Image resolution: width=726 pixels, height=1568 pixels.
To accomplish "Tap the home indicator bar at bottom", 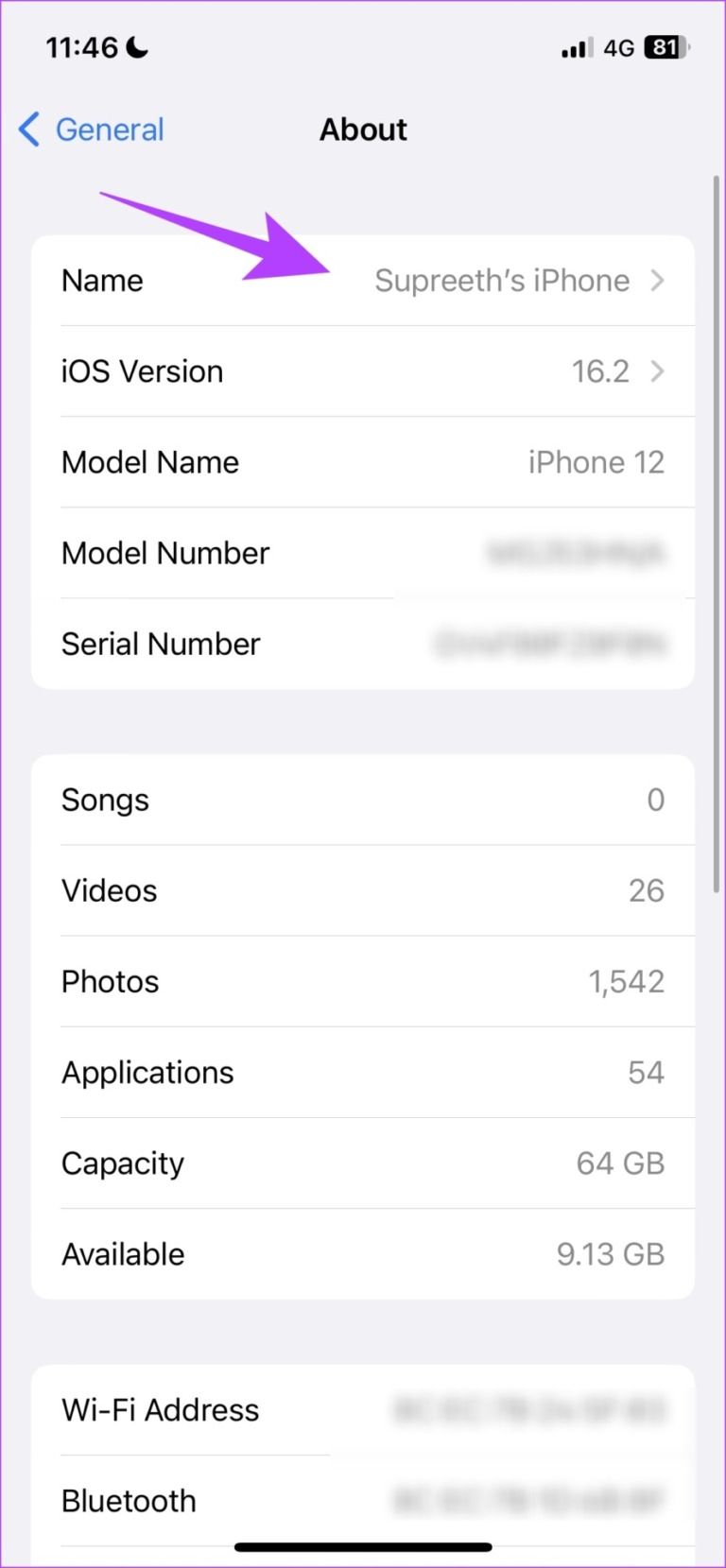I will [x=363, y=1547].
